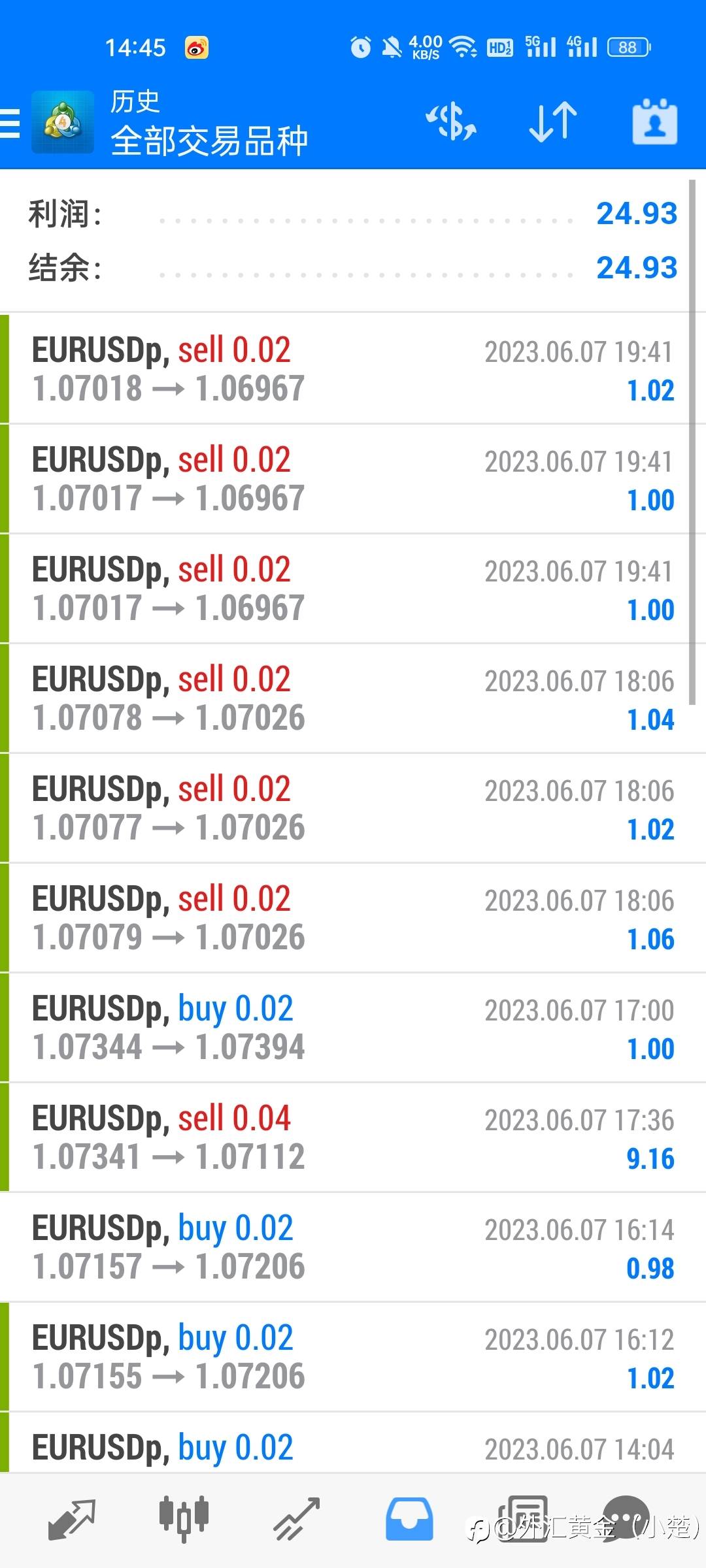Select the History inbox tab
706x1568 pixels.
click(x=409, y=1518)
